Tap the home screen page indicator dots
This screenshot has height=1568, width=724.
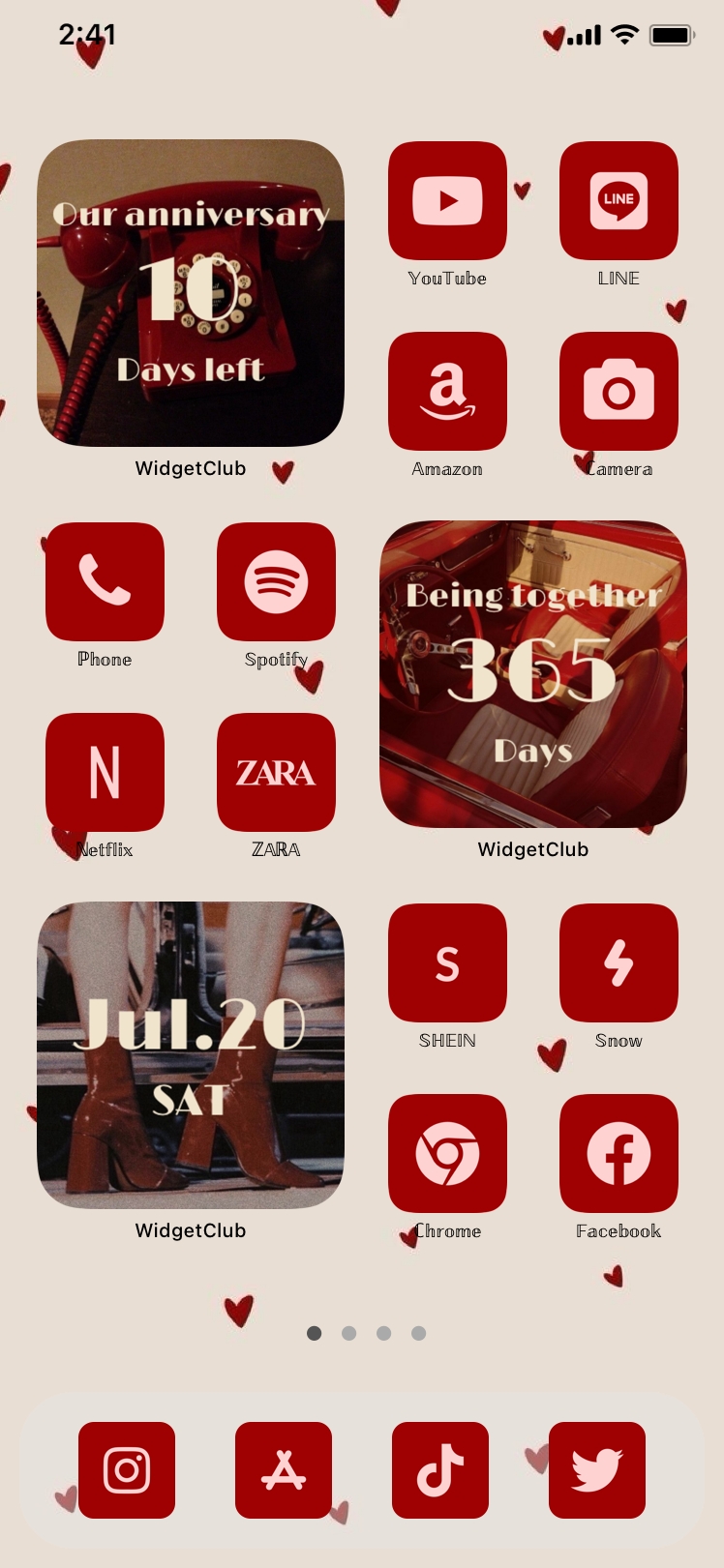pyautogui.click(x=366, y=1333)
